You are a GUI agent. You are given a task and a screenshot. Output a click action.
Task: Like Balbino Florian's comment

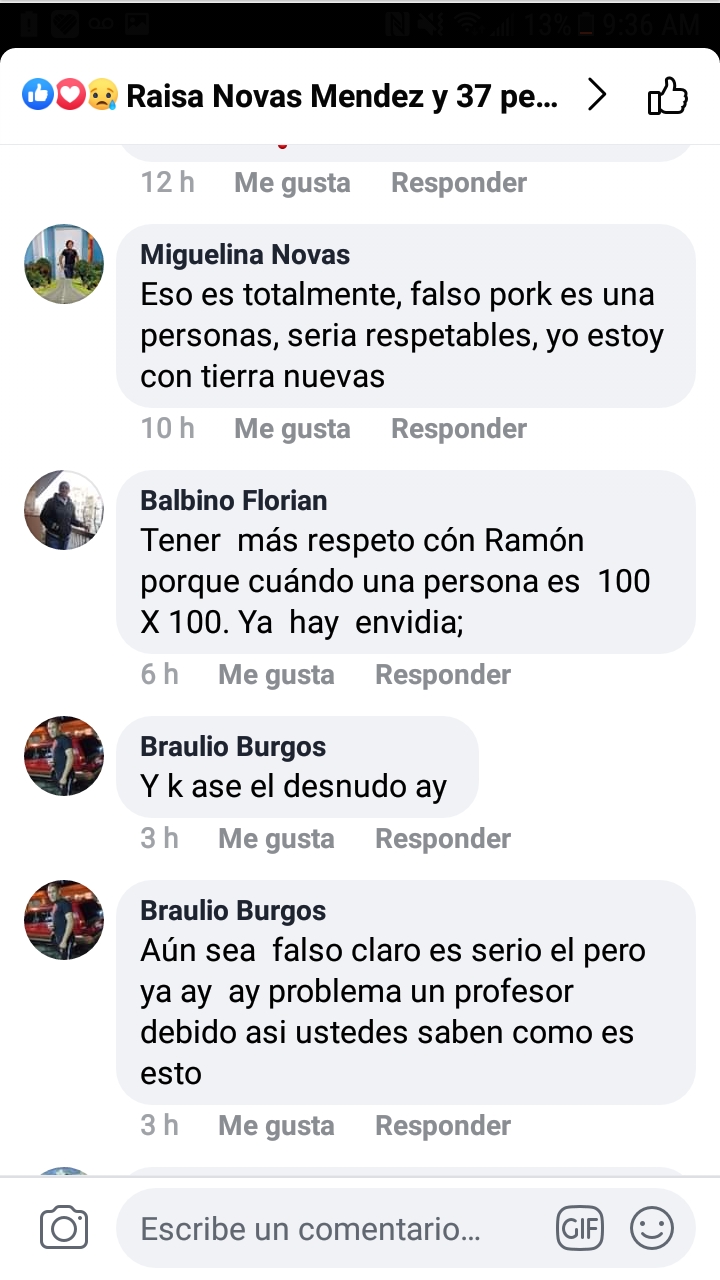276,675
